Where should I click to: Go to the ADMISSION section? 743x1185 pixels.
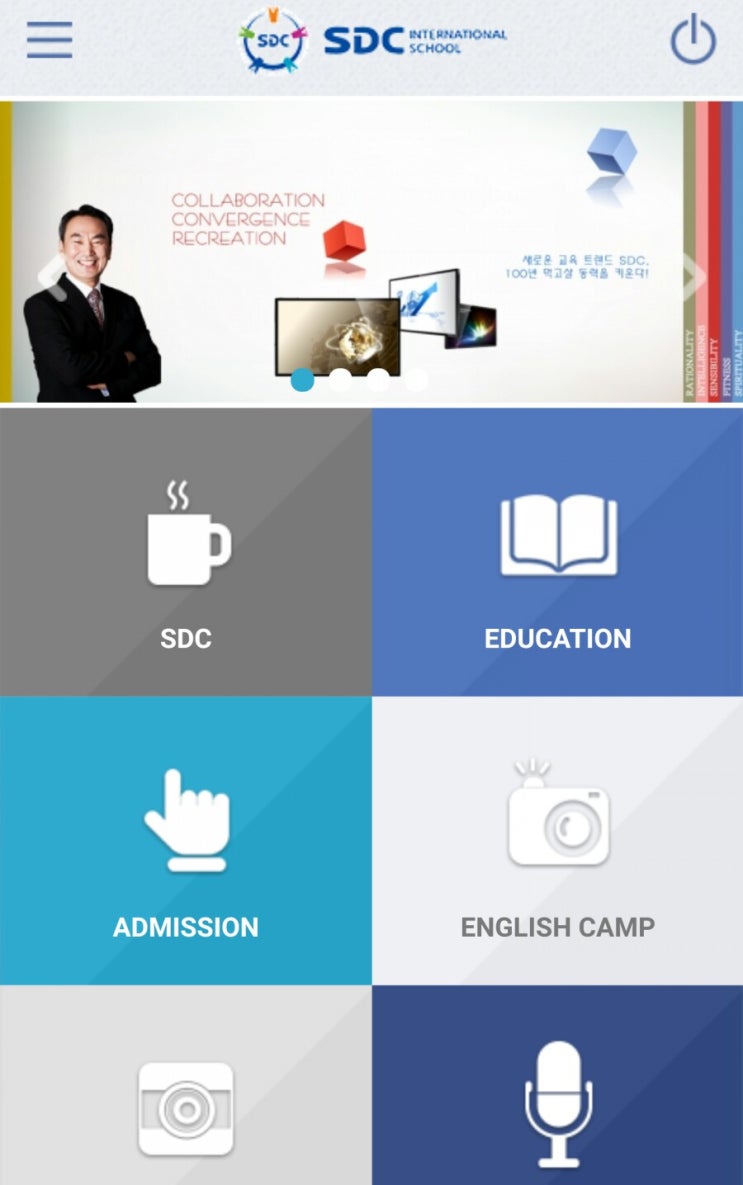pos(186,841)
